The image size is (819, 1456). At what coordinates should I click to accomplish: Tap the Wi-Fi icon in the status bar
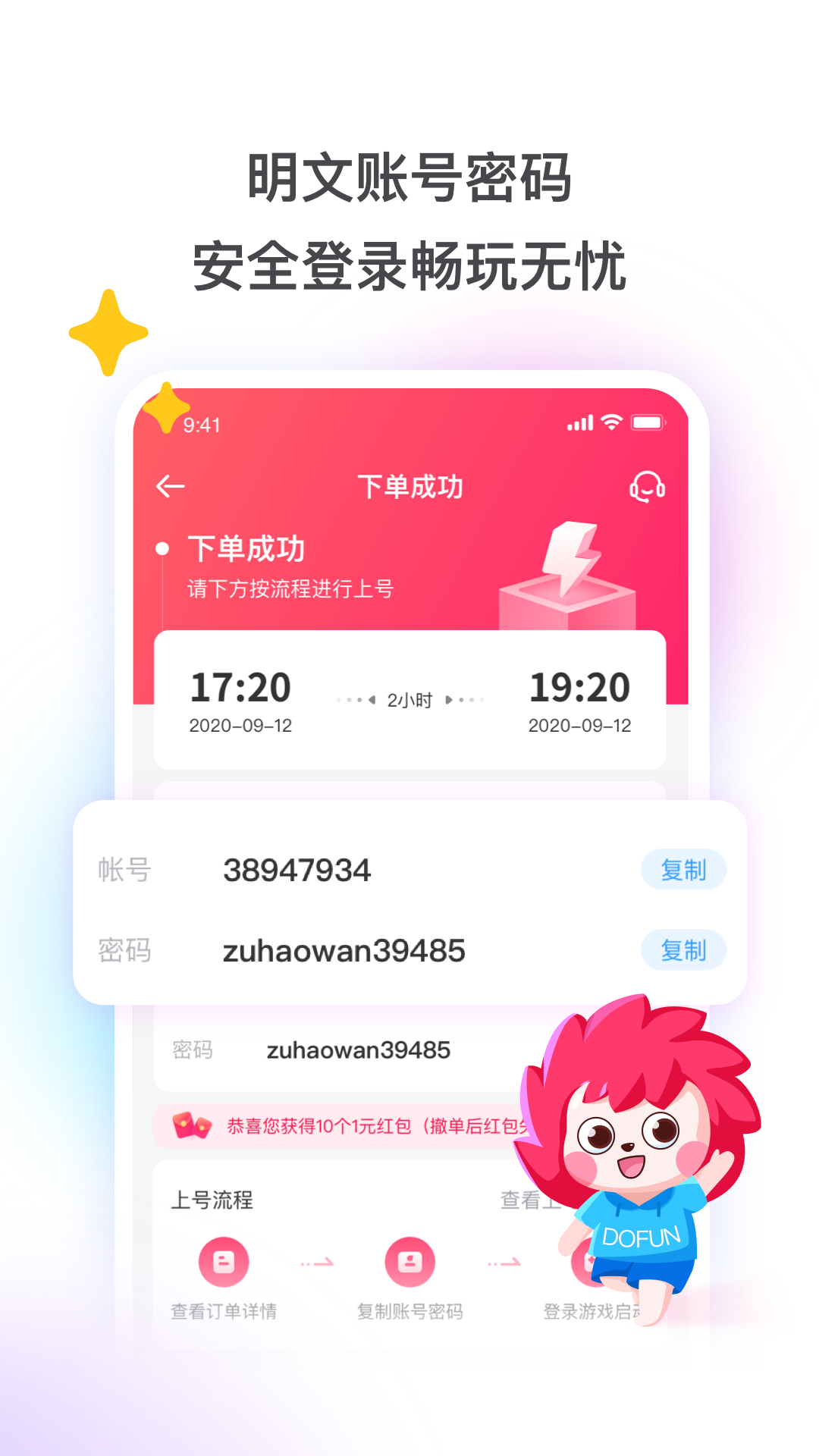(x=611, y=422)
